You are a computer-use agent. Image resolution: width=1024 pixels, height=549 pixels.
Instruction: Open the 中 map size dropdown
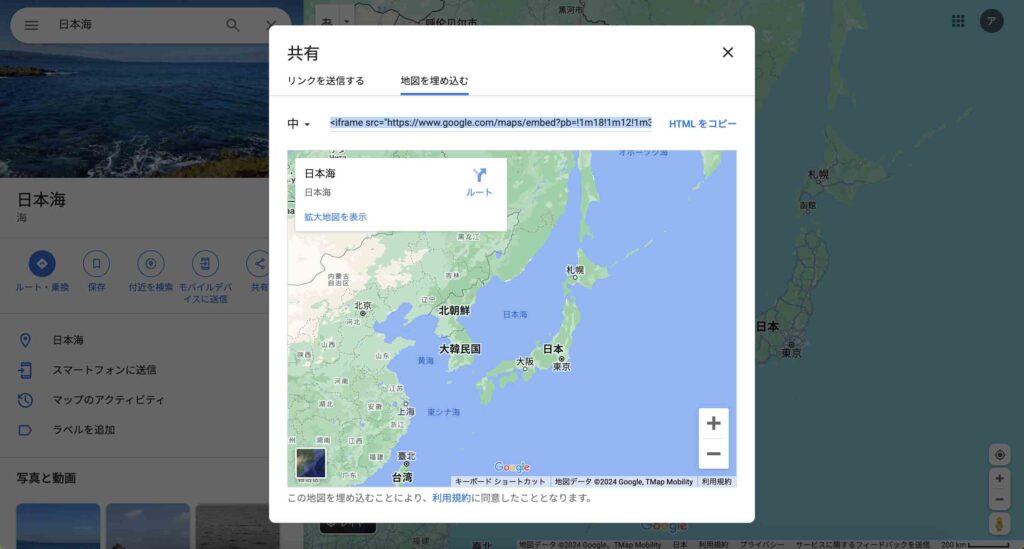(x=299, y=124)
